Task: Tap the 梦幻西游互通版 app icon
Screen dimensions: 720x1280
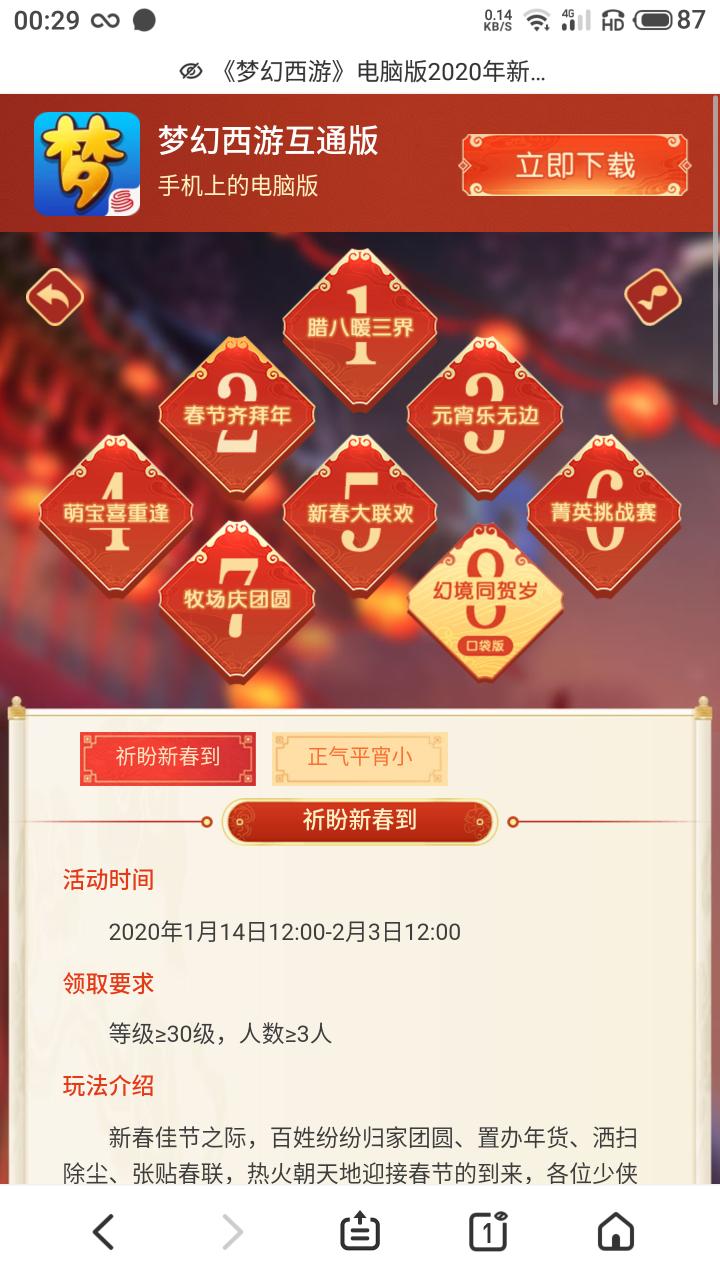Action: click(x=87, y=164)
